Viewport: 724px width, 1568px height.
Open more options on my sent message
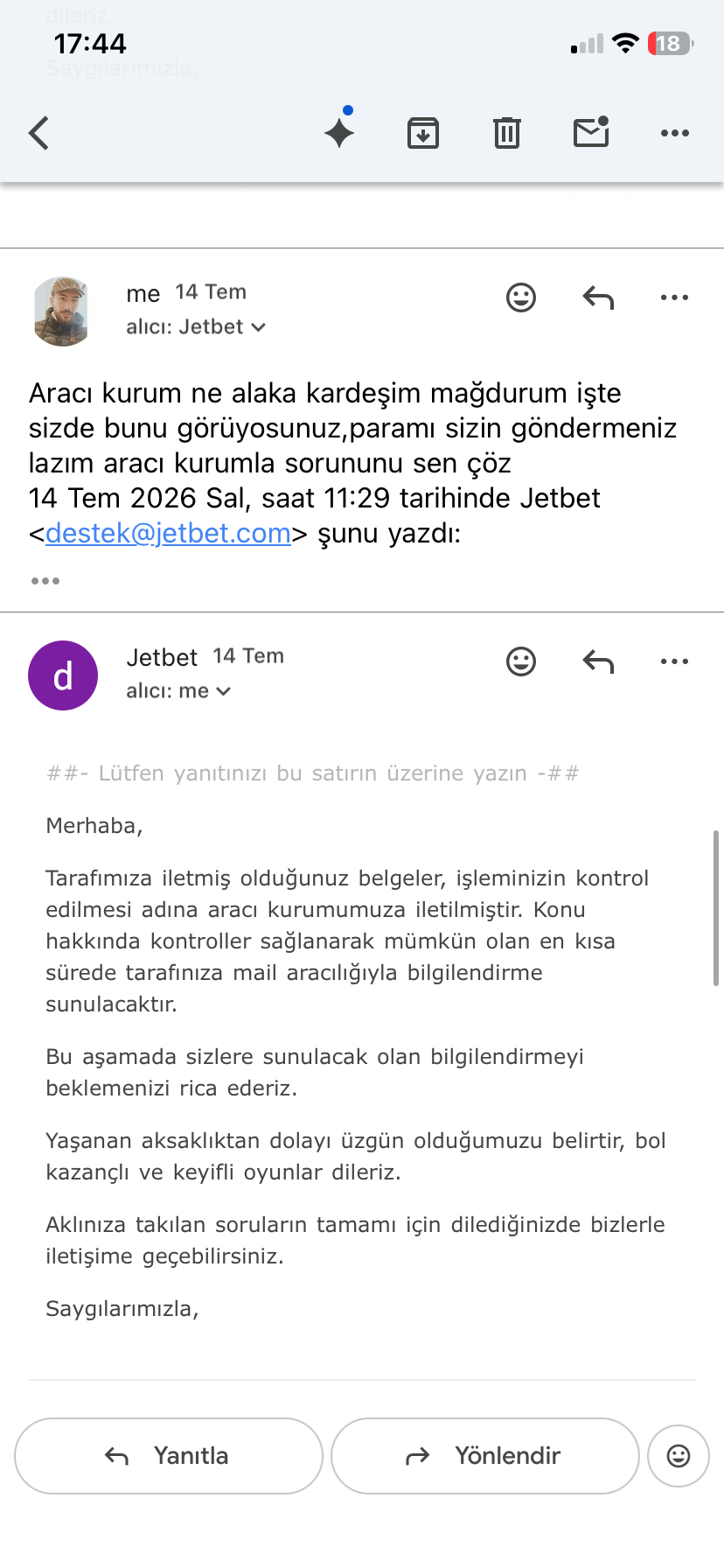[x=675, y=297]
